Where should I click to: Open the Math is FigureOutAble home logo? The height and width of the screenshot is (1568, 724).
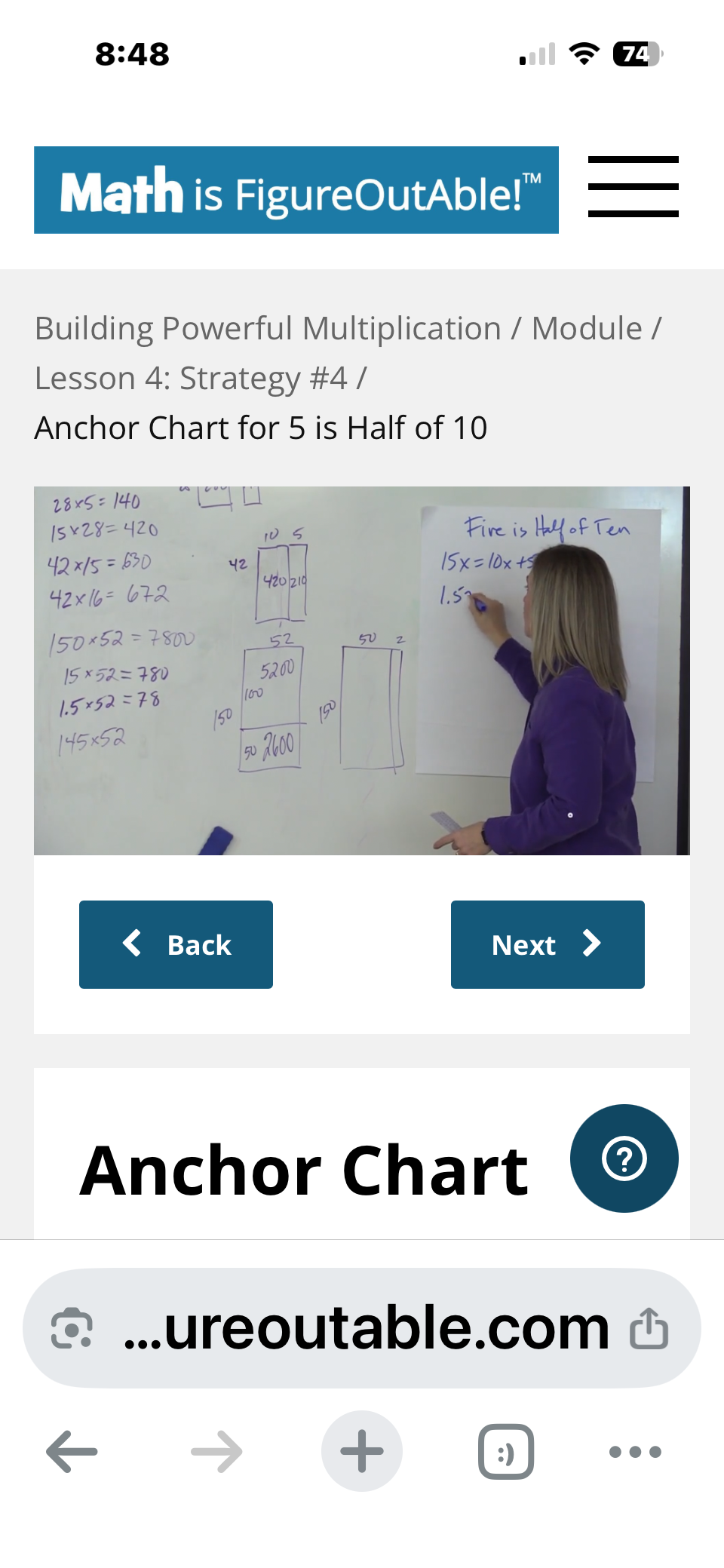(296, 190)
